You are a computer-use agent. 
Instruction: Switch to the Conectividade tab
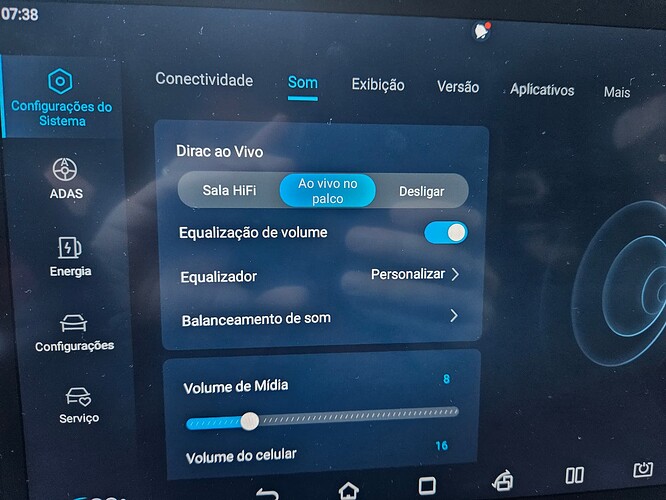point(204,80)
